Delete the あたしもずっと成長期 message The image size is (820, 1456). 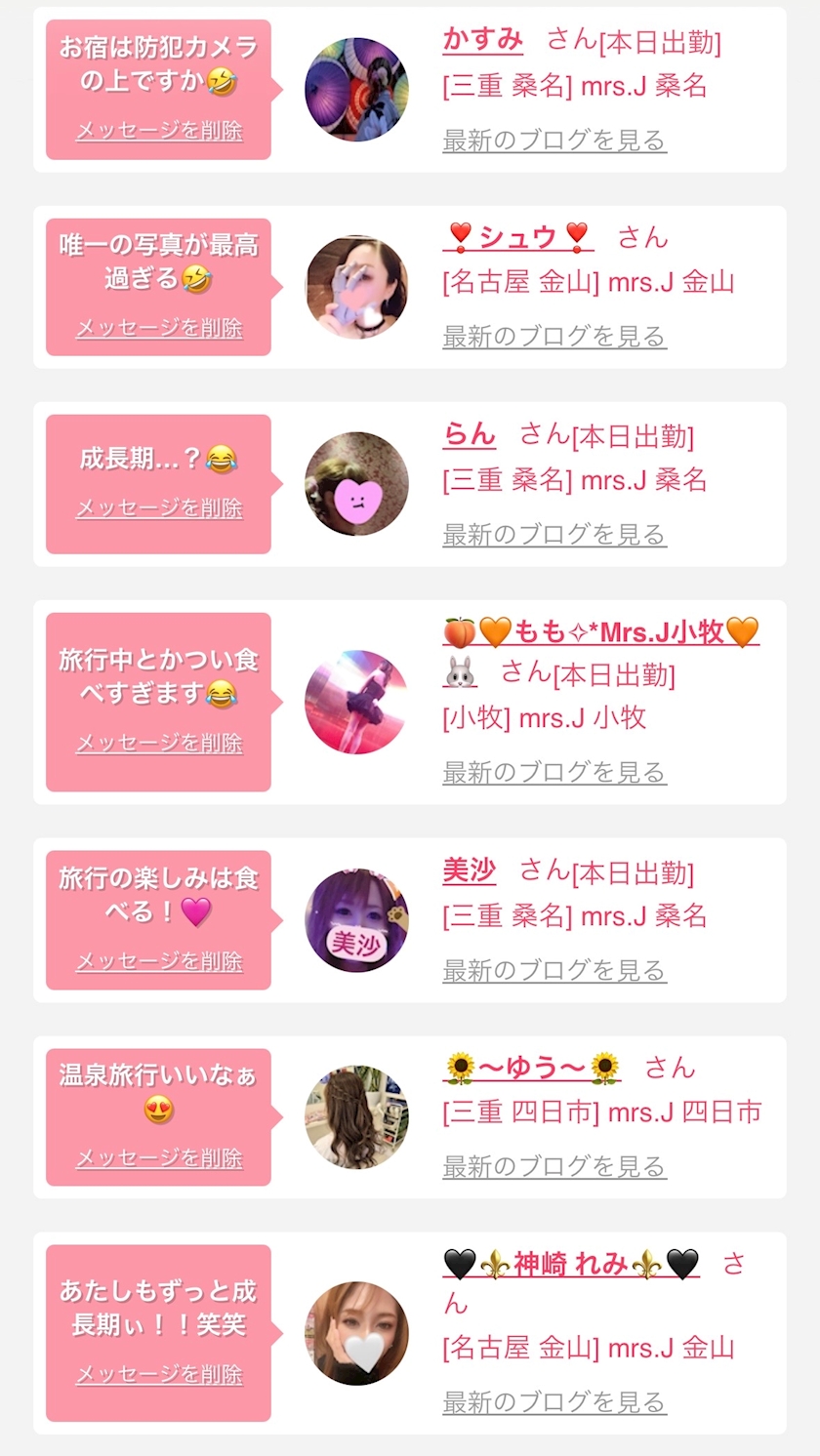(x=159, y=1375)
